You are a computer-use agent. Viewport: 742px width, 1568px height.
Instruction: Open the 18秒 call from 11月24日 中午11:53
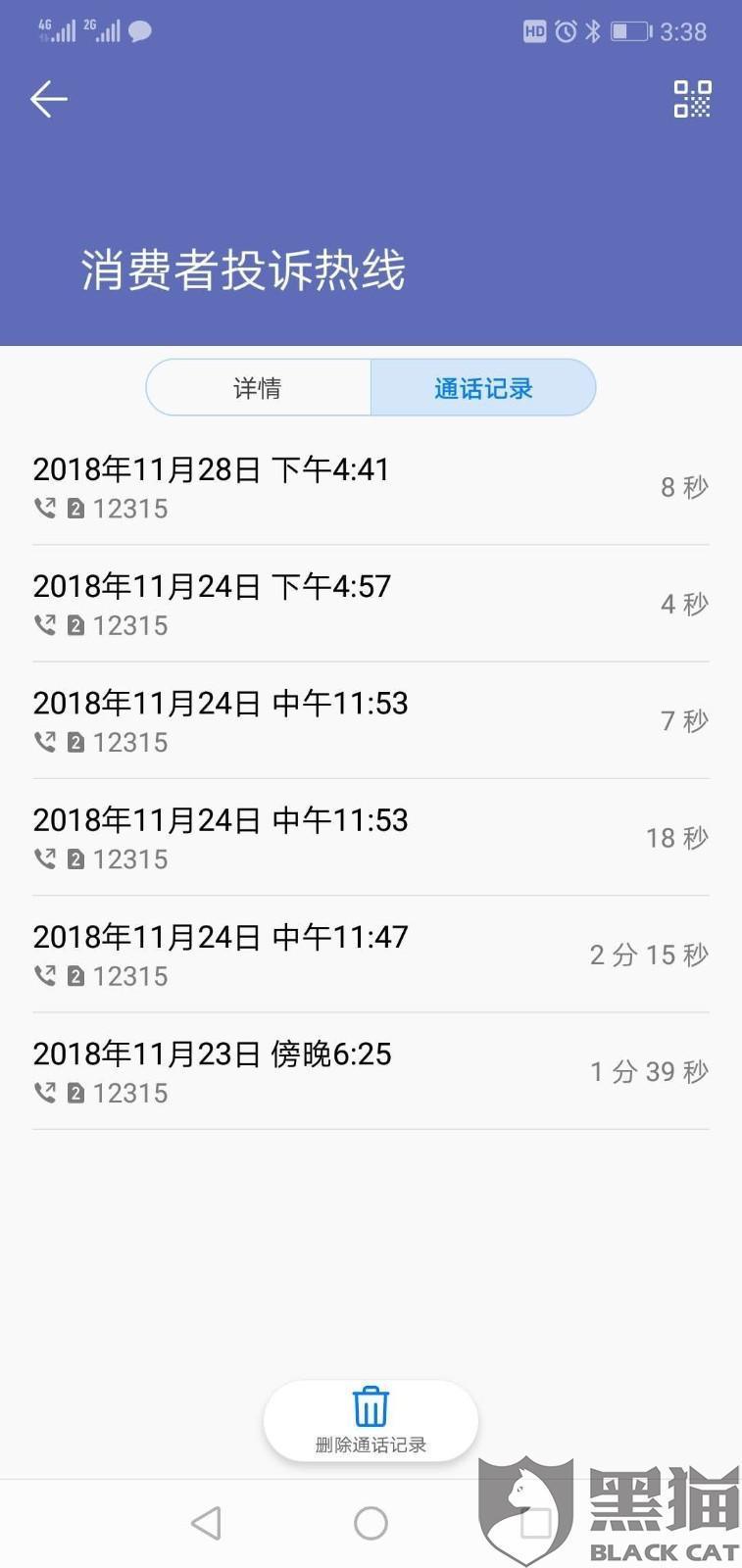pos(371,838)
